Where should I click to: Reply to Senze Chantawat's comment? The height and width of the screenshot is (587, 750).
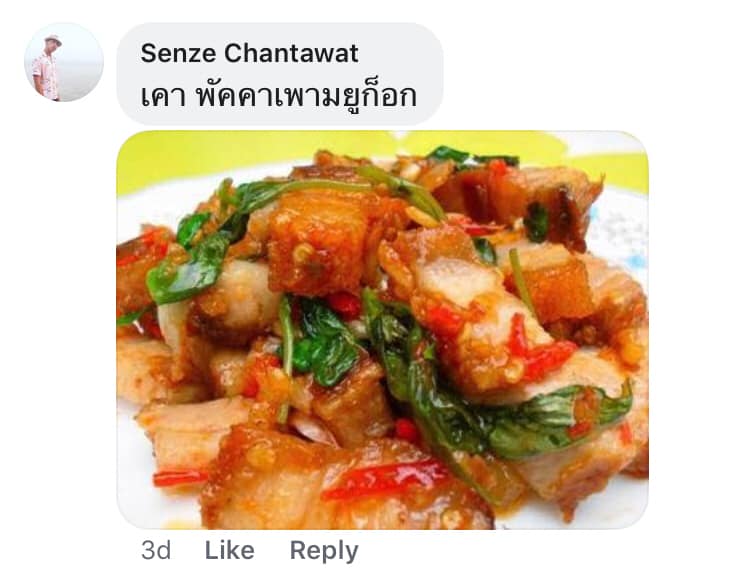pos(323,550)
